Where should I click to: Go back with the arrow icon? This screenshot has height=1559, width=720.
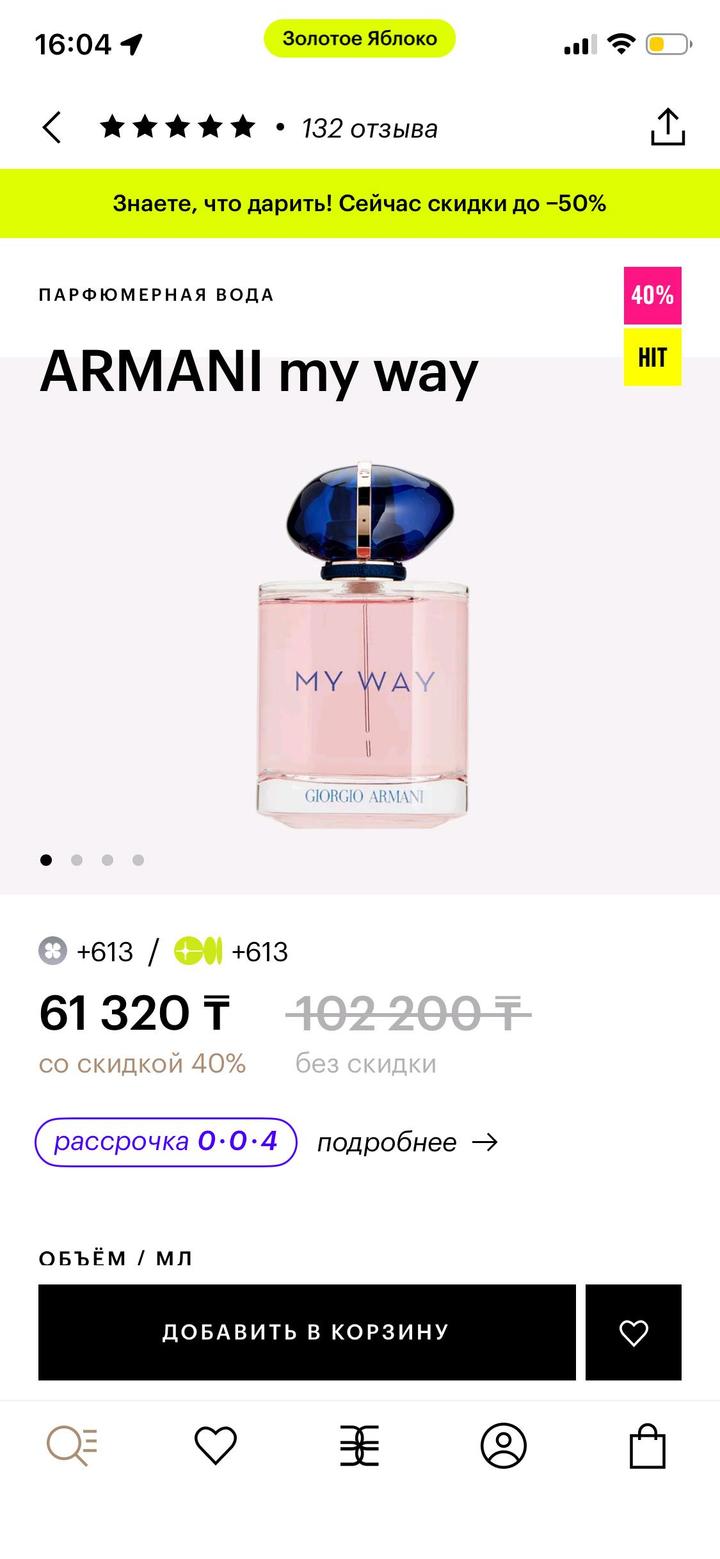pos(52,128)
